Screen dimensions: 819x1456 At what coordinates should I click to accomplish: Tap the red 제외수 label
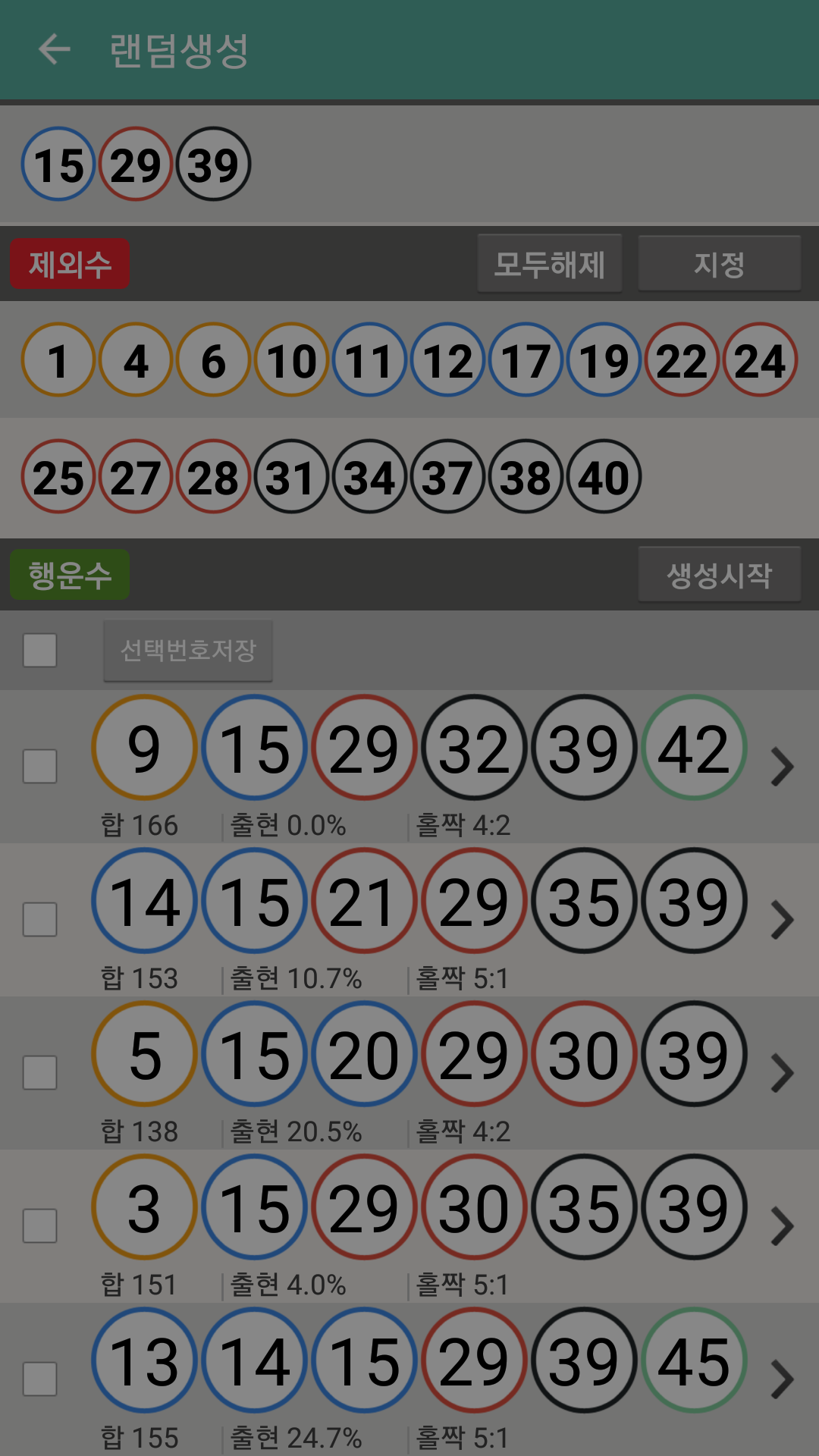[70, 264]
